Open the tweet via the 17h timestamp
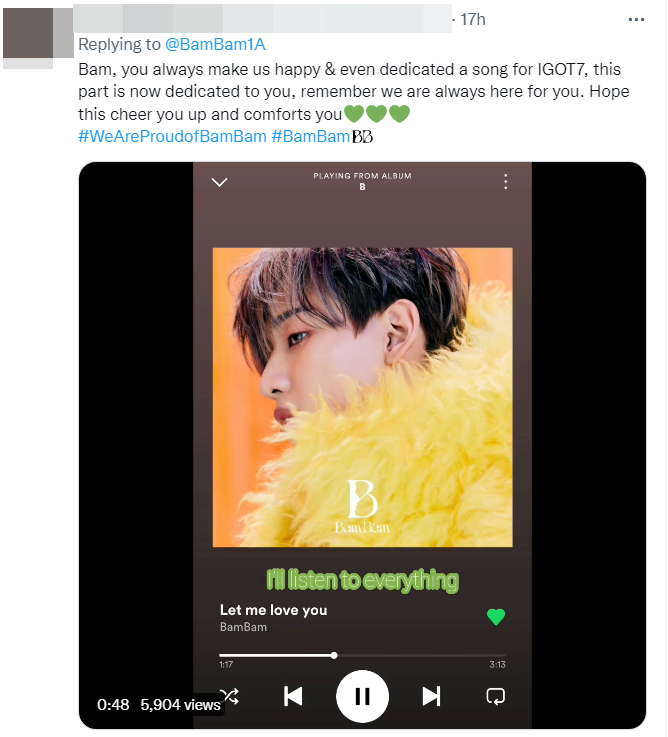The width and height of the screenshot is (668, 737). pyautogui.click(x=472, y=20)
